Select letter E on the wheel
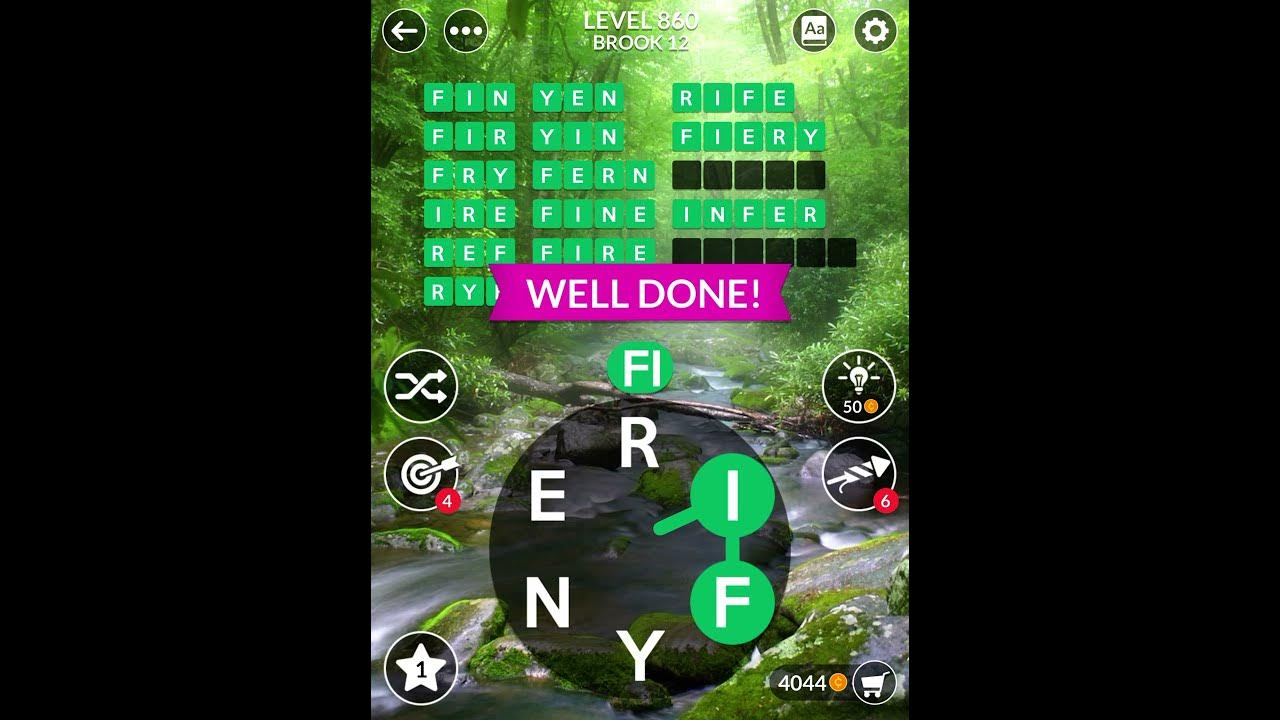This screenshot has width=1280, height=720. coord(547,497)
